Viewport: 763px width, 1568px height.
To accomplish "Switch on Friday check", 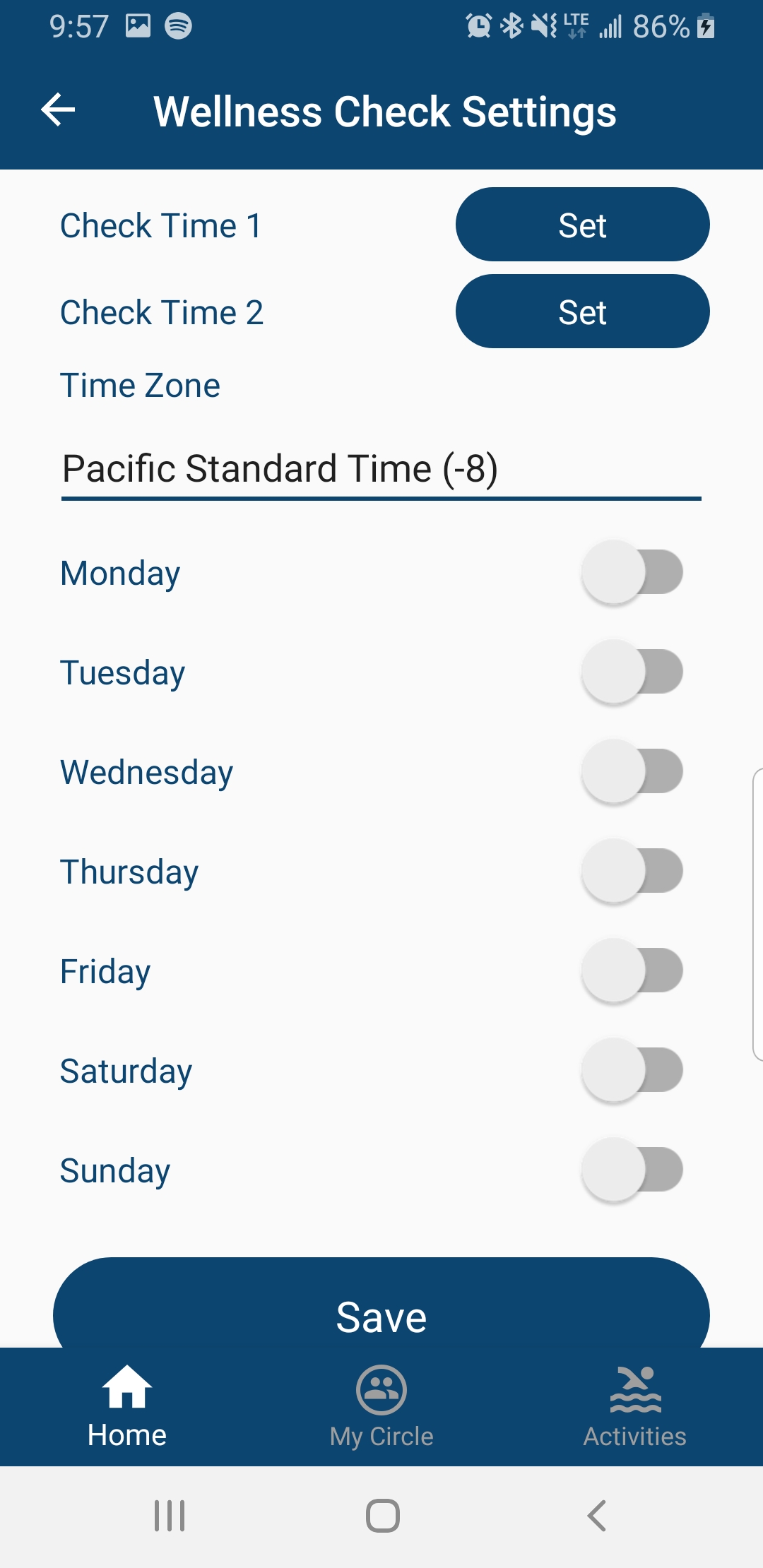I will (x=632, y=970).
